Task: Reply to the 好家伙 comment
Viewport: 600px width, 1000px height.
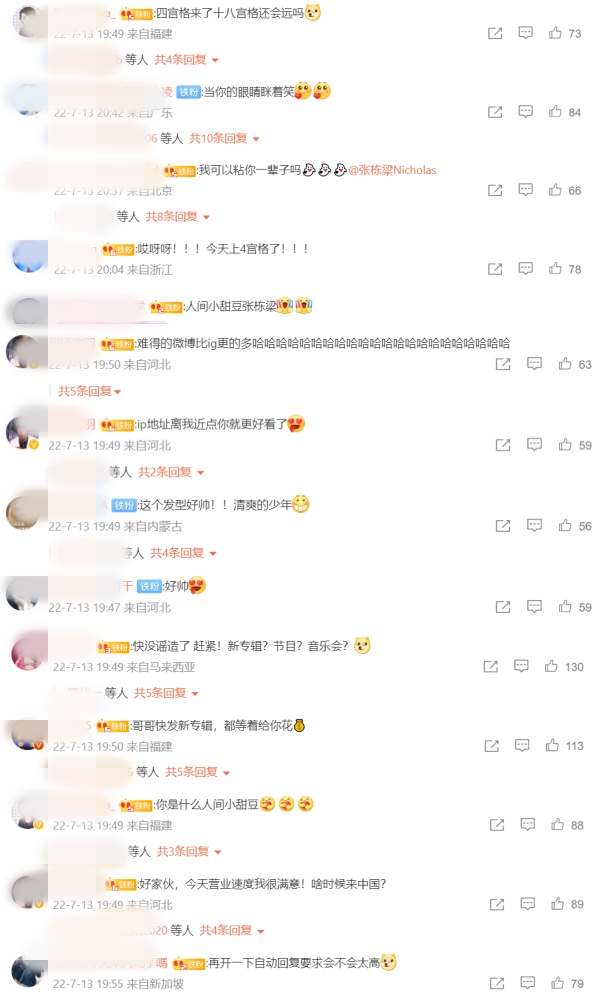Action: [526, 903]
